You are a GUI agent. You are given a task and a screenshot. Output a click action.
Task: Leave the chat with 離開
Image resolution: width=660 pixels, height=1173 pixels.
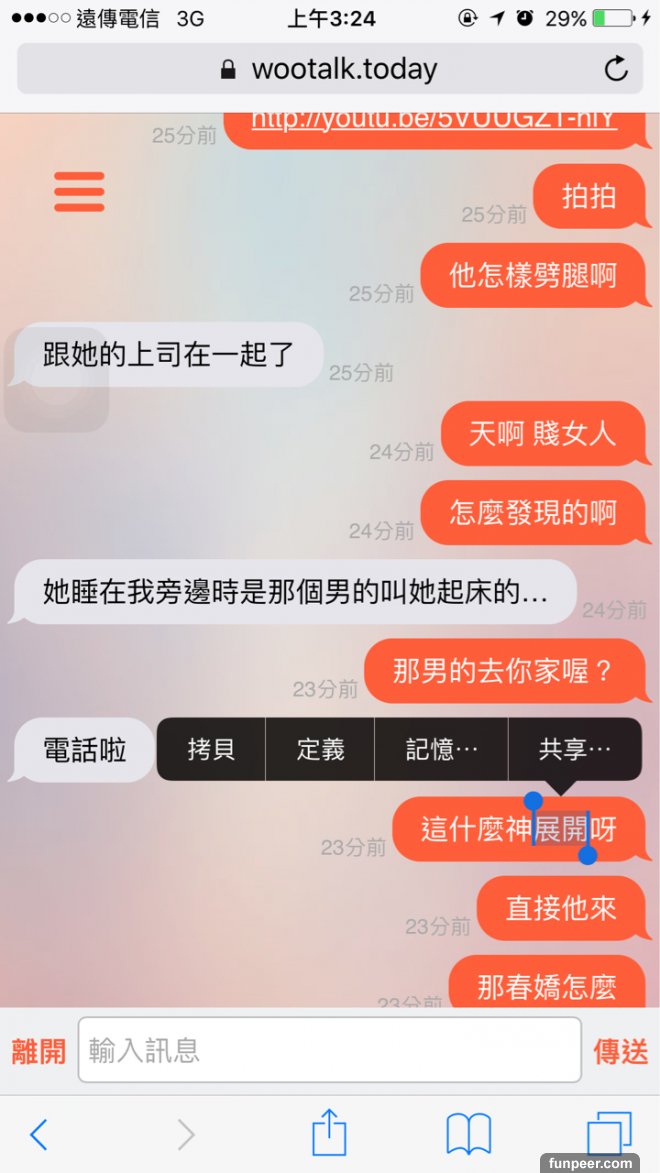coord(38,1051)
